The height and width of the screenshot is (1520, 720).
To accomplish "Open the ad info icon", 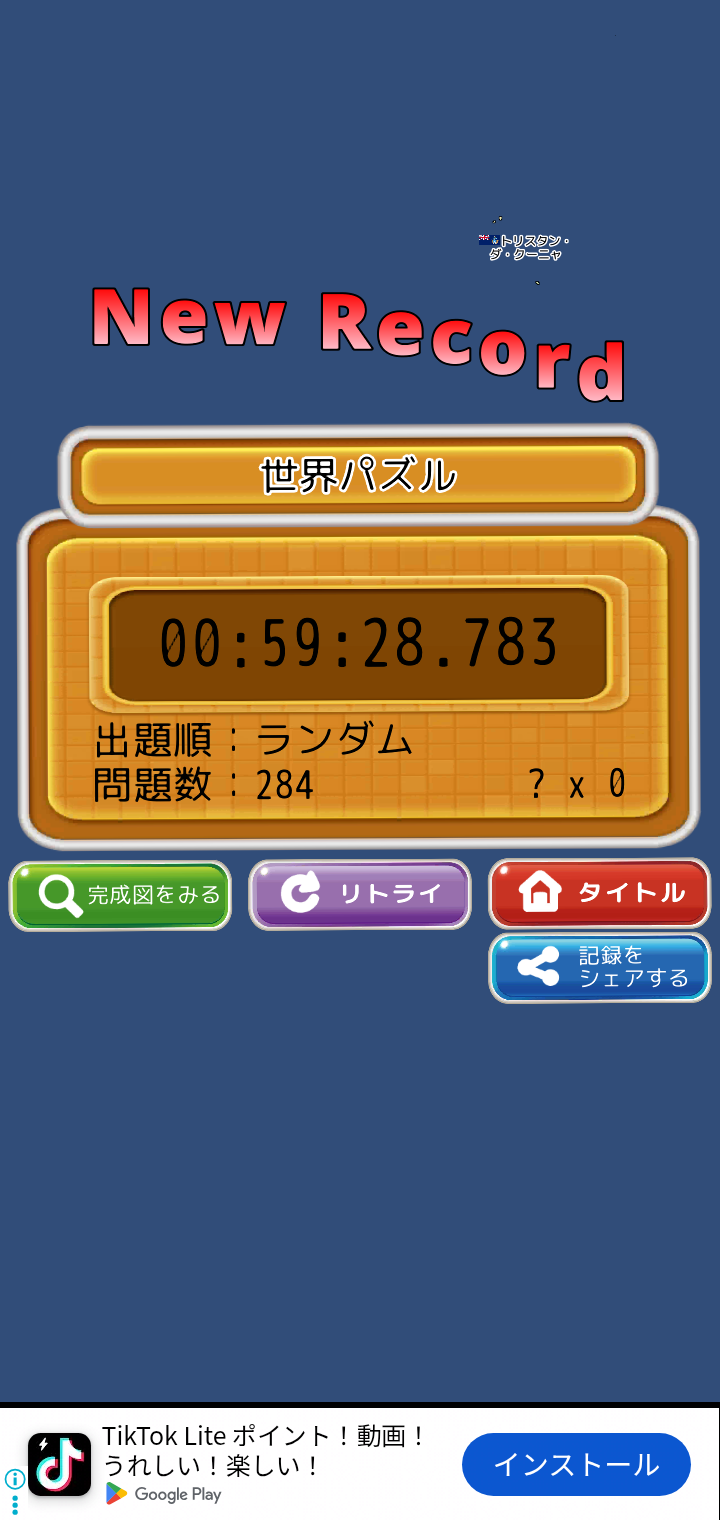I will click(x=14, y=1479).
